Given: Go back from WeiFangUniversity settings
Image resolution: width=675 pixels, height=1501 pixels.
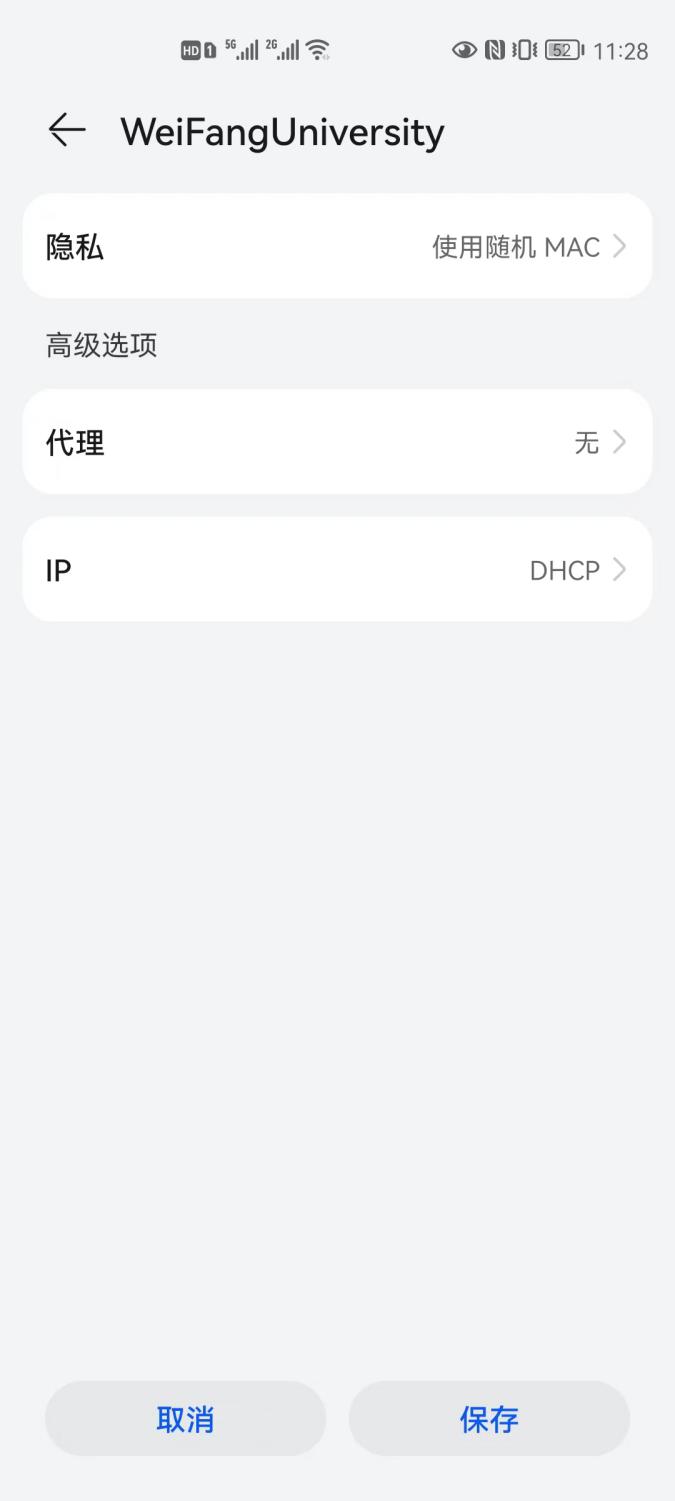Looking at the screenshot, I should tap(67, 130).
